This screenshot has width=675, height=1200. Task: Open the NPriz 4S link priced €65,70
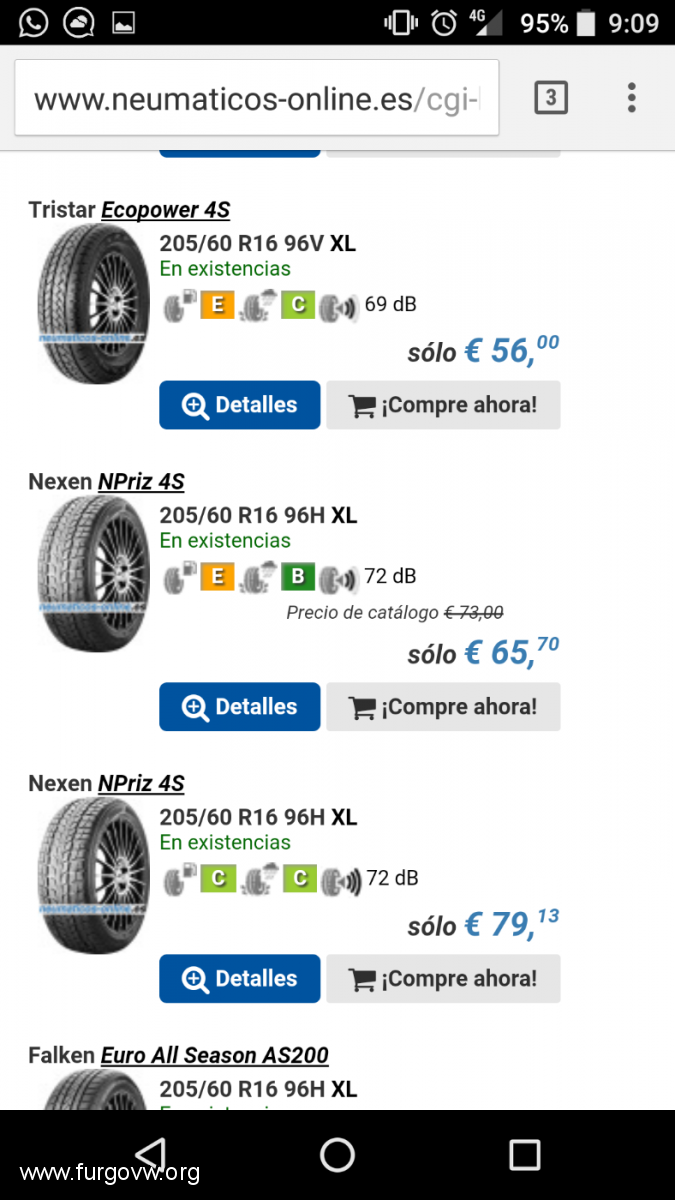pos(141,482)
